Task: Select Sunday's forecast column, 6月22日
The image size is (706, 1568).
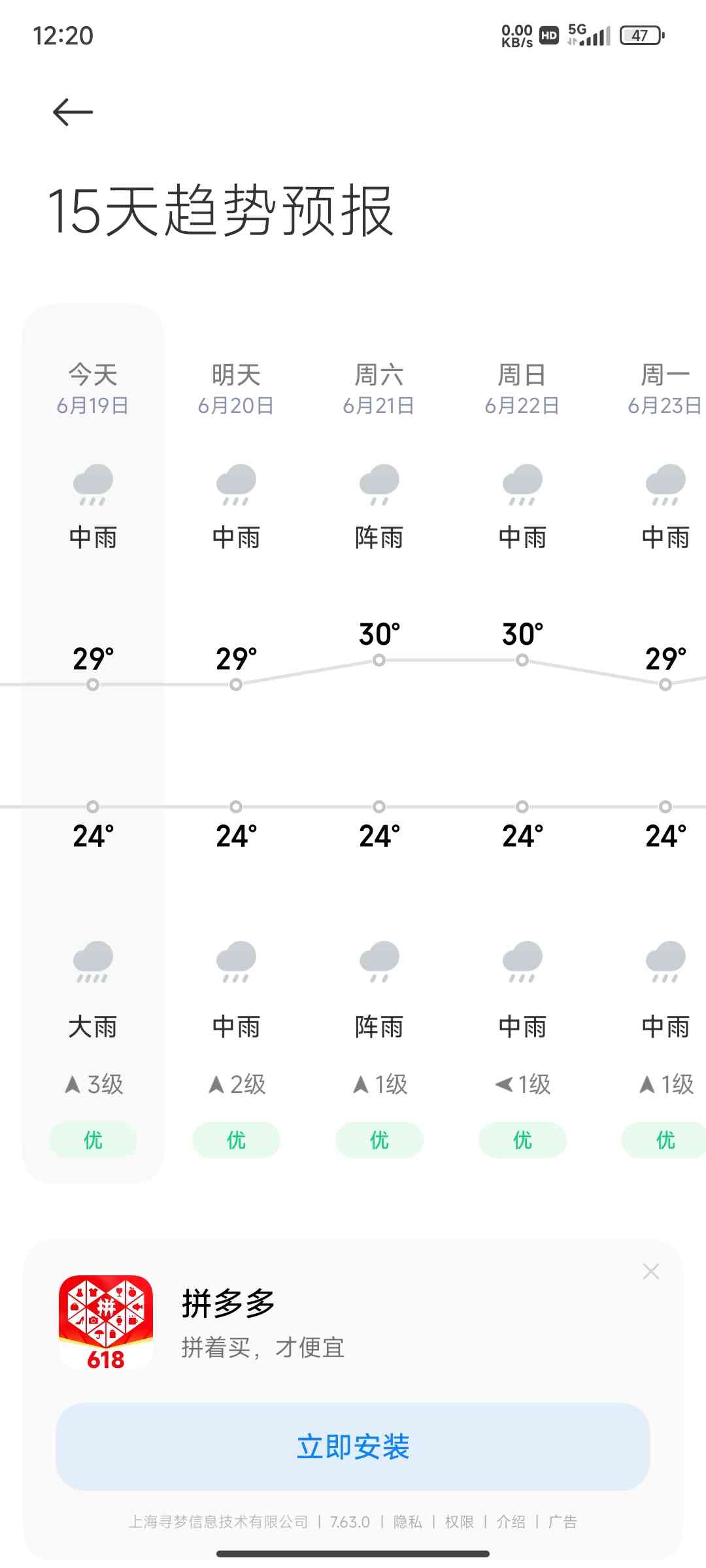Action: (522, 743)
